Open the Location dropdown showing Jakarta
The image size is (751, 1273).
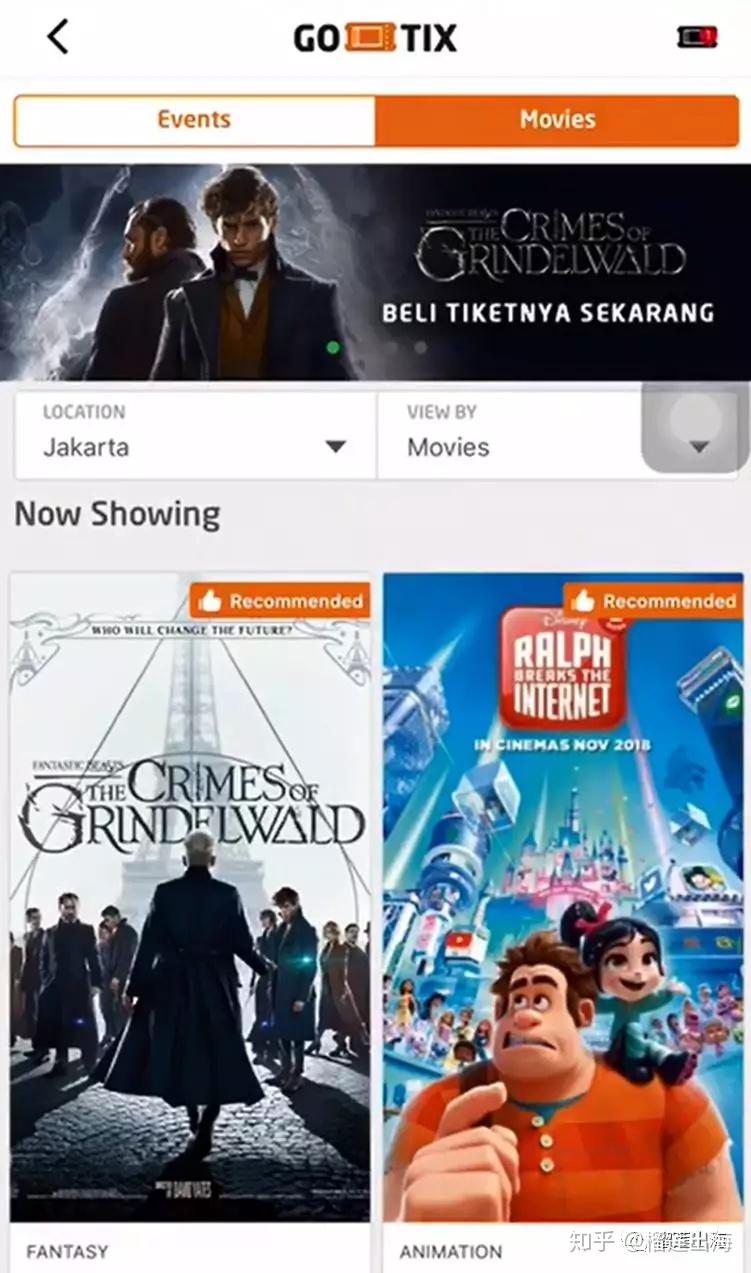190,434
